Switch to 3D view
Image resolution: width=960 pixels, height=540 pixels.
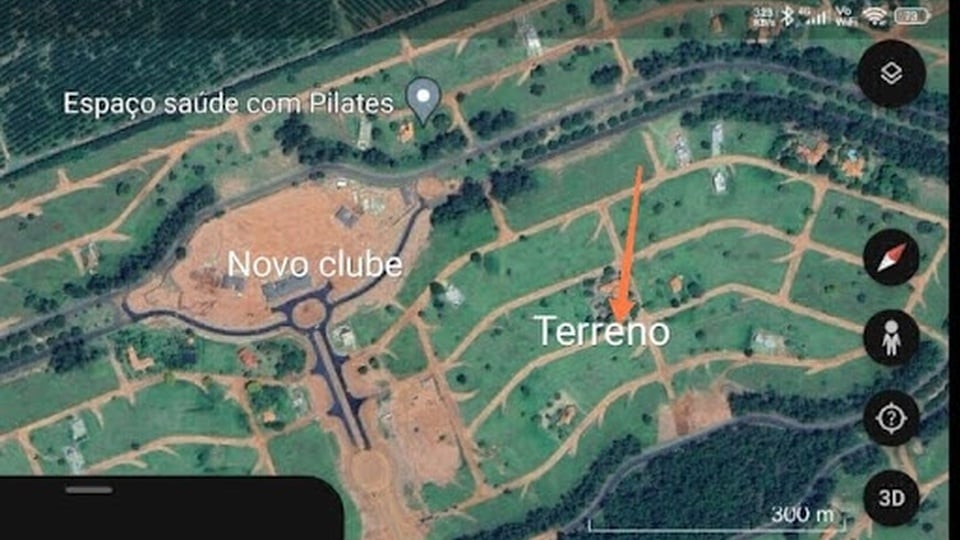coord(891,497)
